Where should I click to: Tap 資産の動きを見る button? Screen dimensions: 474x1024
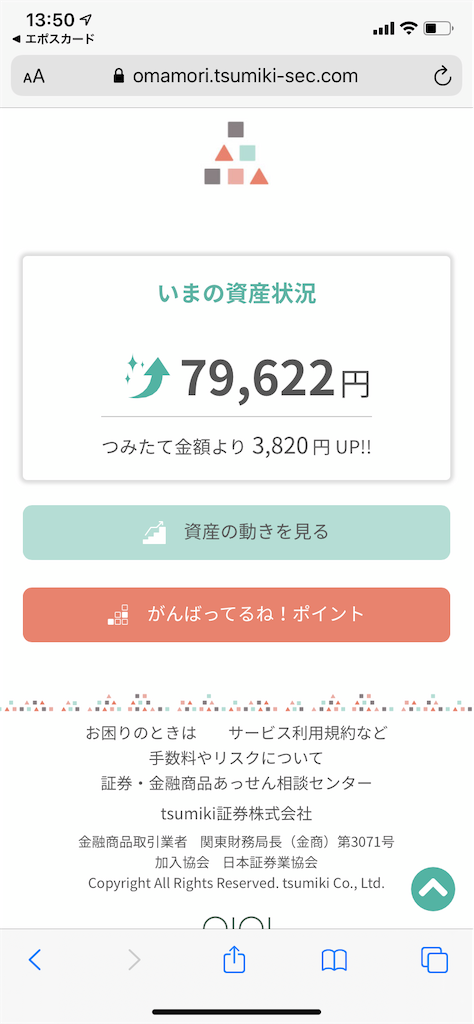point(236,532)
